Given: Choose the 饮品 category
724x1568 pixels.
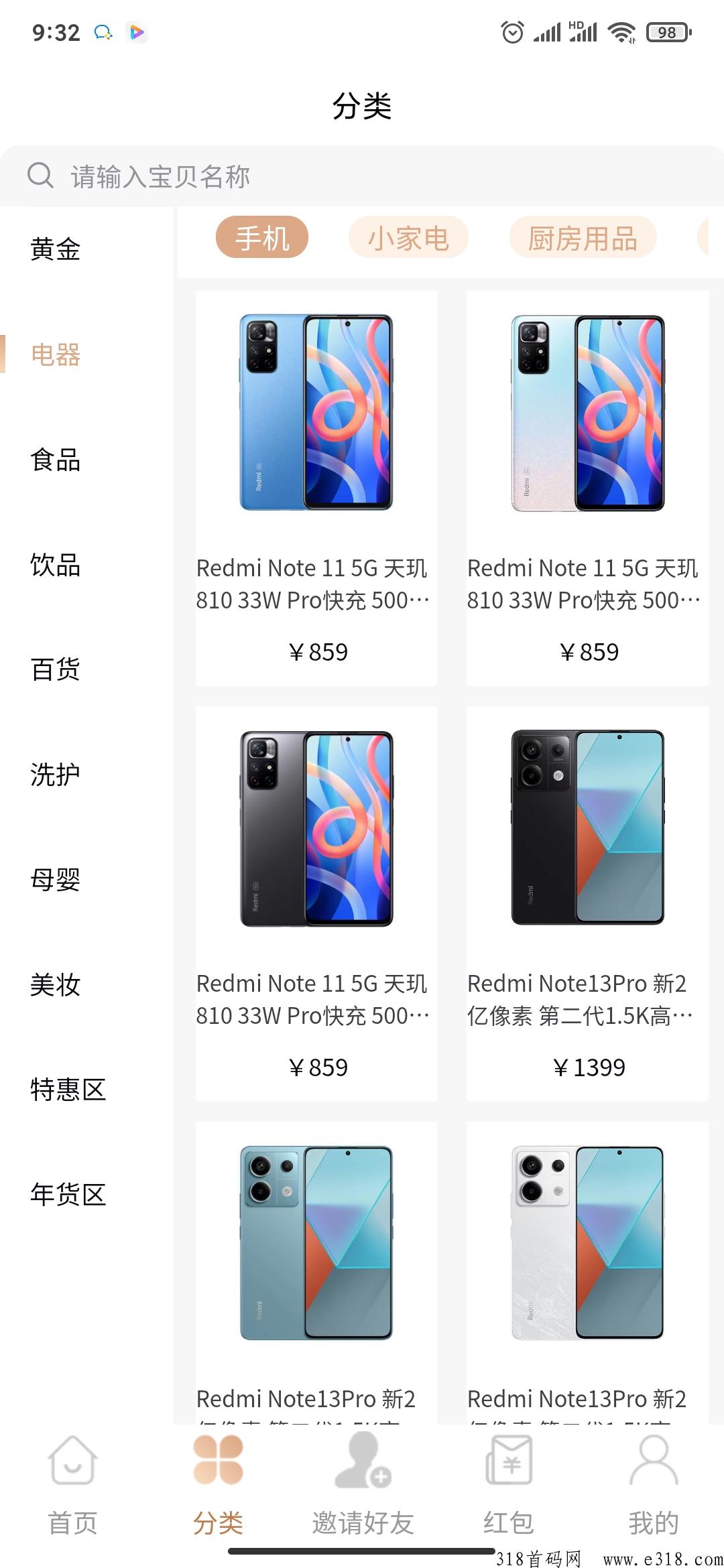Looking at the screenshot, I should click(55, 565).
